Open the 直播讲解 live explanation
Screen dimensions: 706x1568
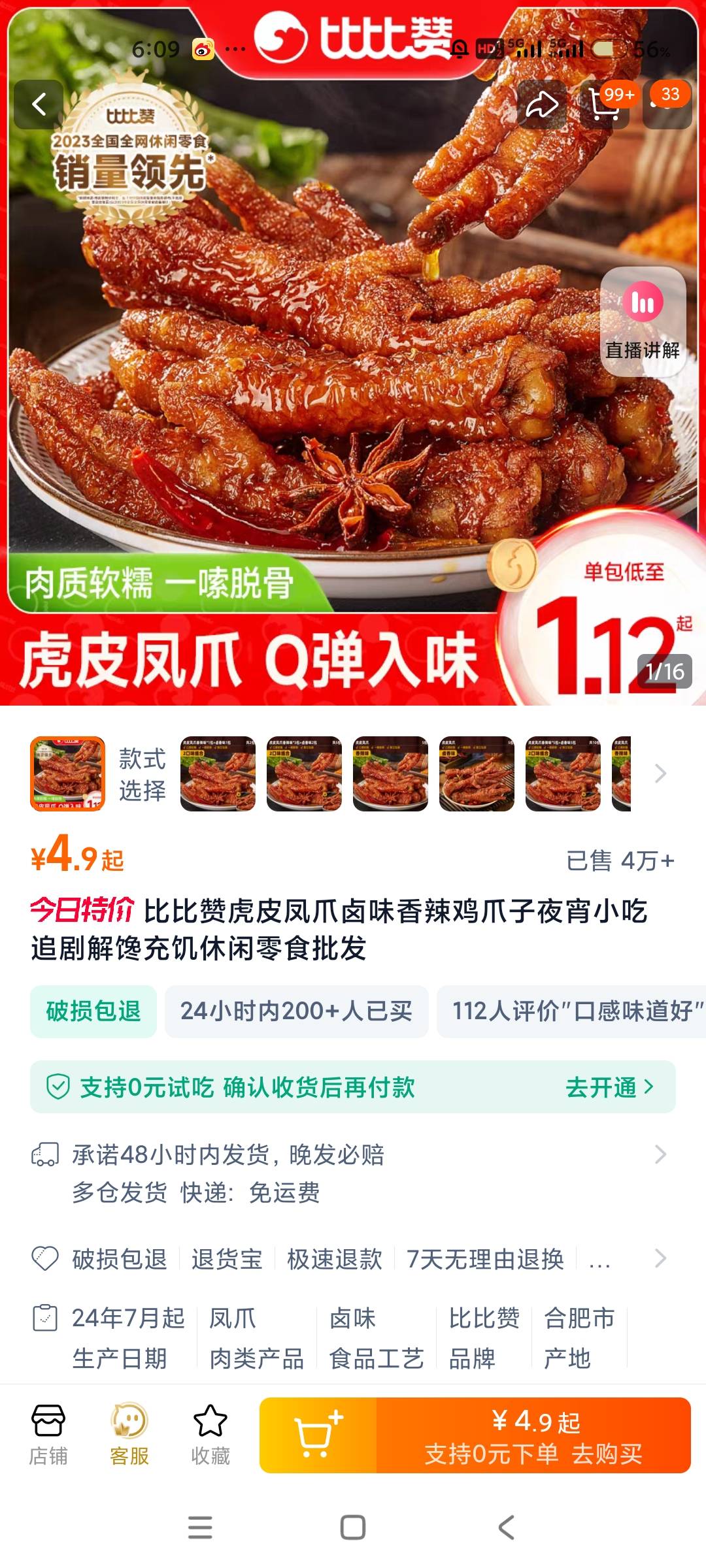[x=643, y=321]
